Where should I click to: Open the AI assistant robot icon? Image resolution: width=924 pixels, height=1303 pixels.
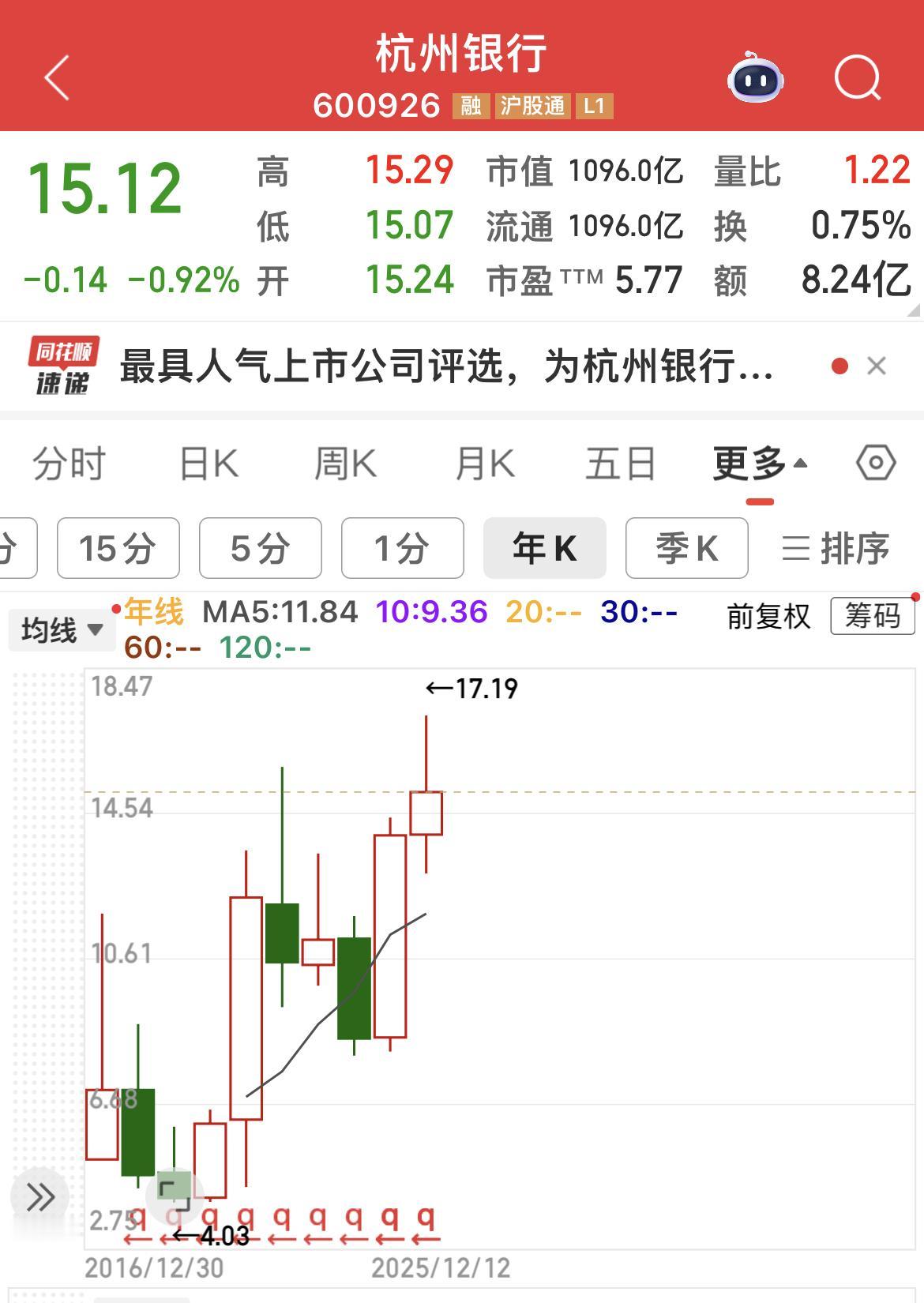(756, 77)
